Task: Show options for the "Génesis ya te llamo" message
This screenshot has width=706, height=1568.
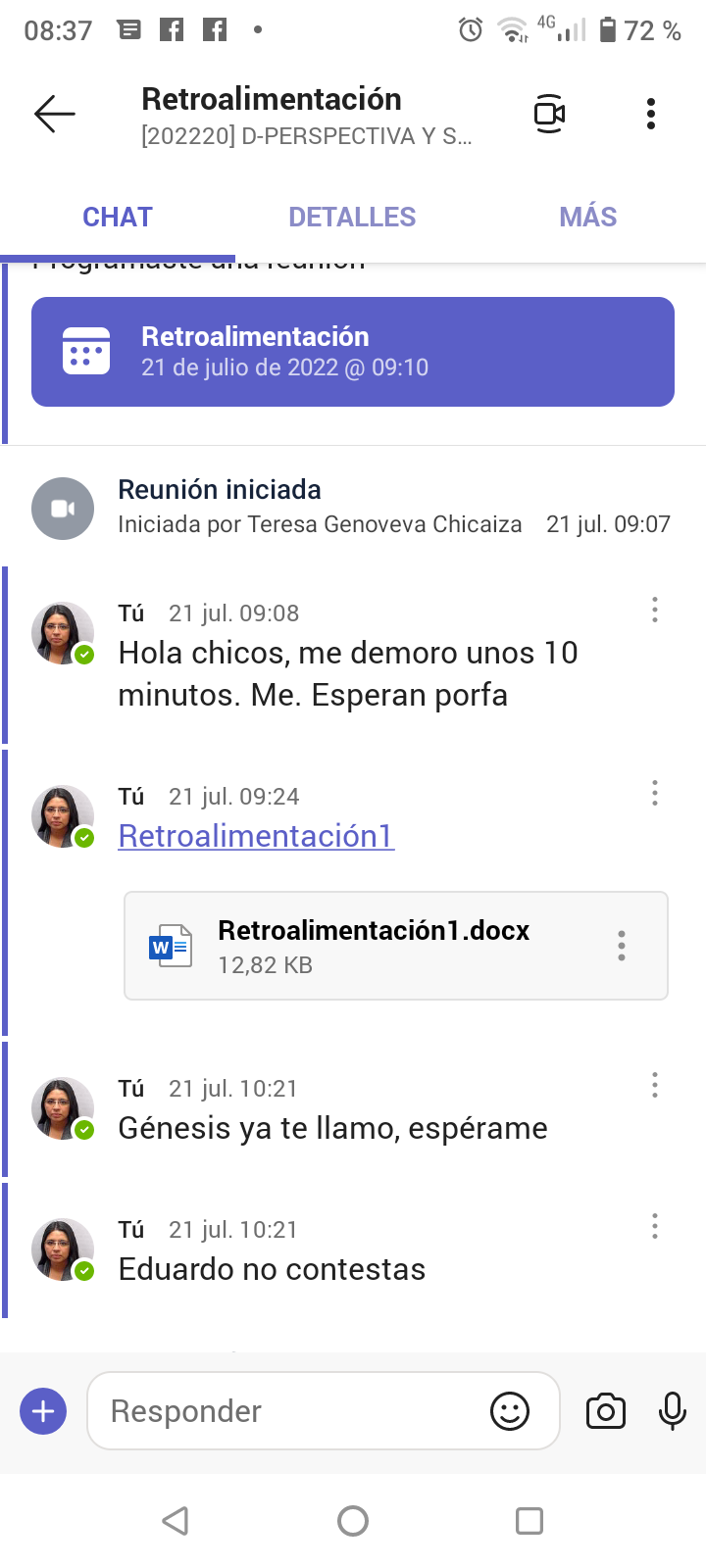Action: click(655, 1085)
